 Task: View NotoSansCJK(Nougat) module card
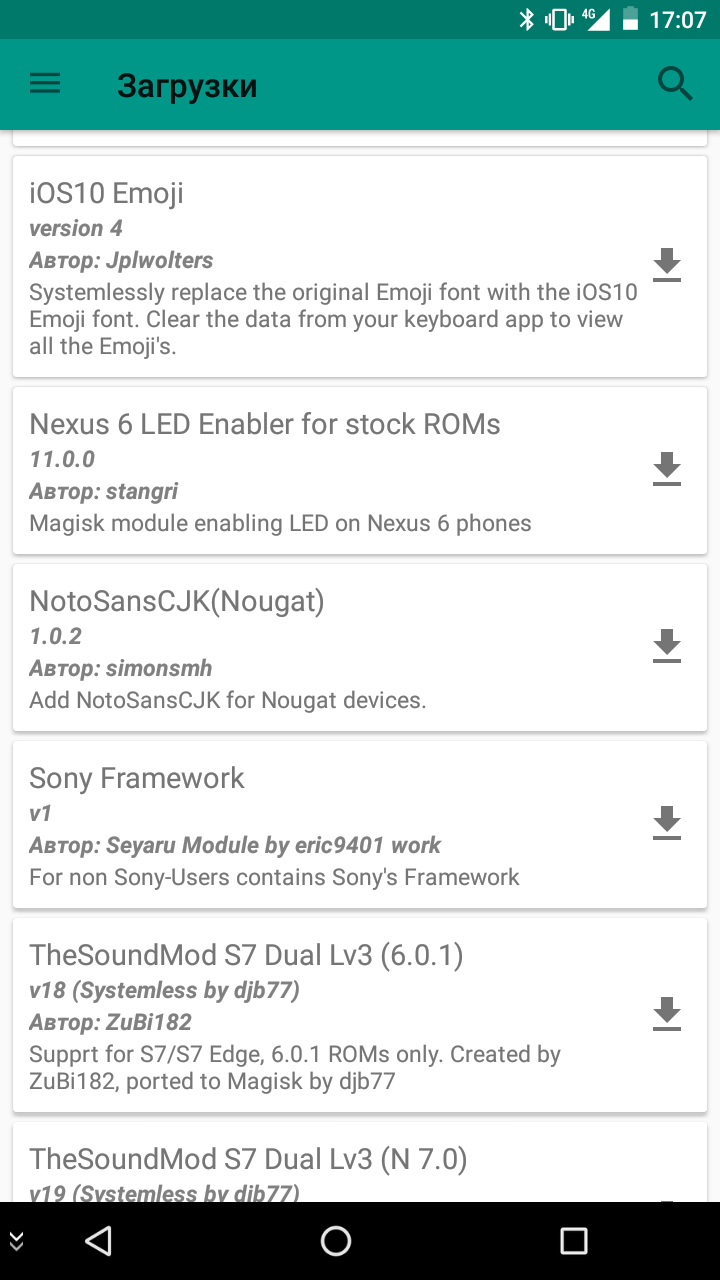[x=360, y=647]
